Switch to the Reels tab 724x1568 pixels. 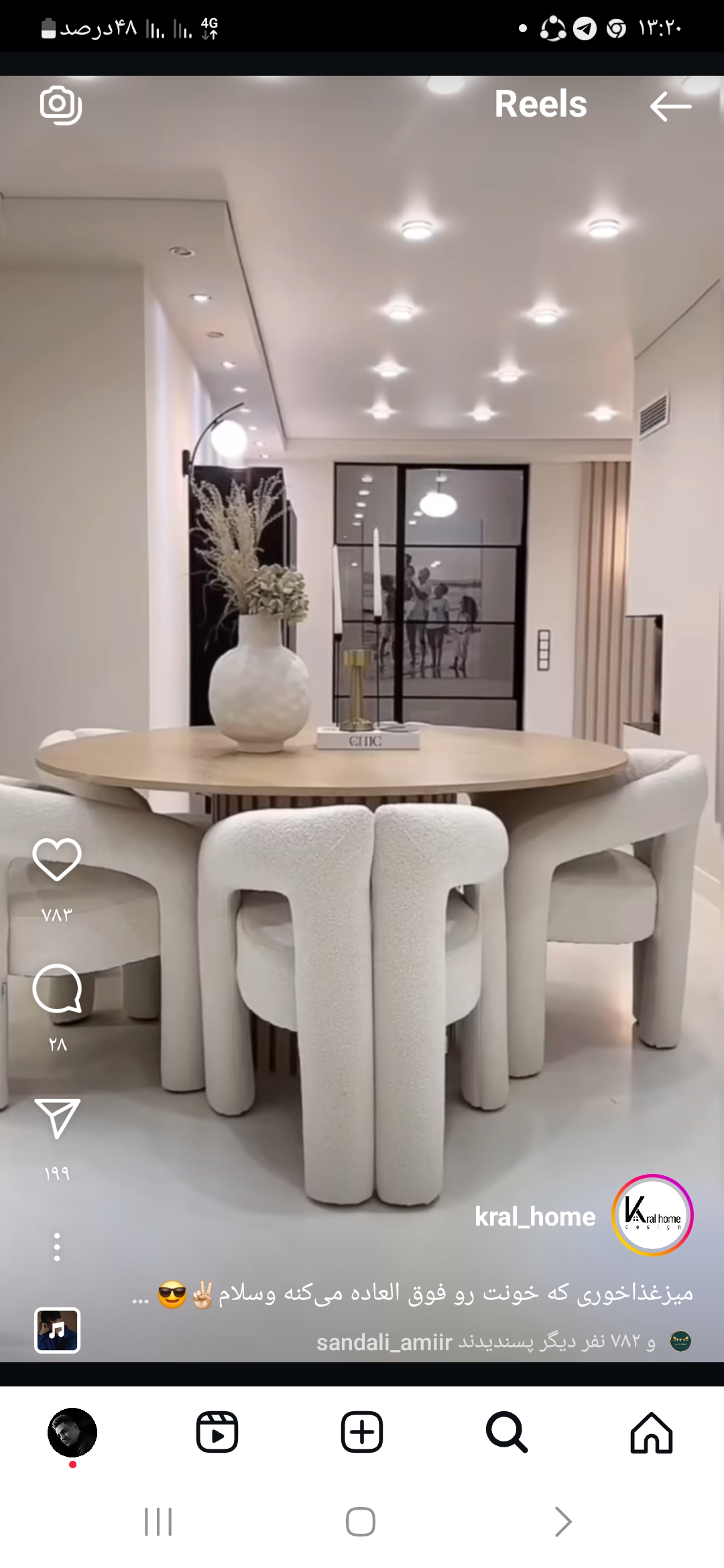pos(217,1433)
